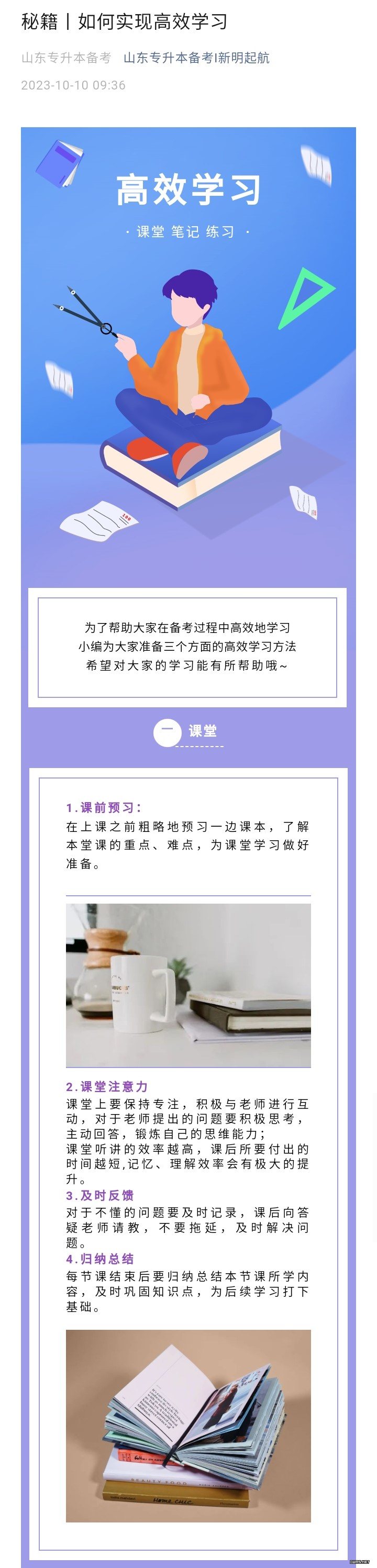Open the 山东专升本备考I新明起航 account link

tap(196, 58)
